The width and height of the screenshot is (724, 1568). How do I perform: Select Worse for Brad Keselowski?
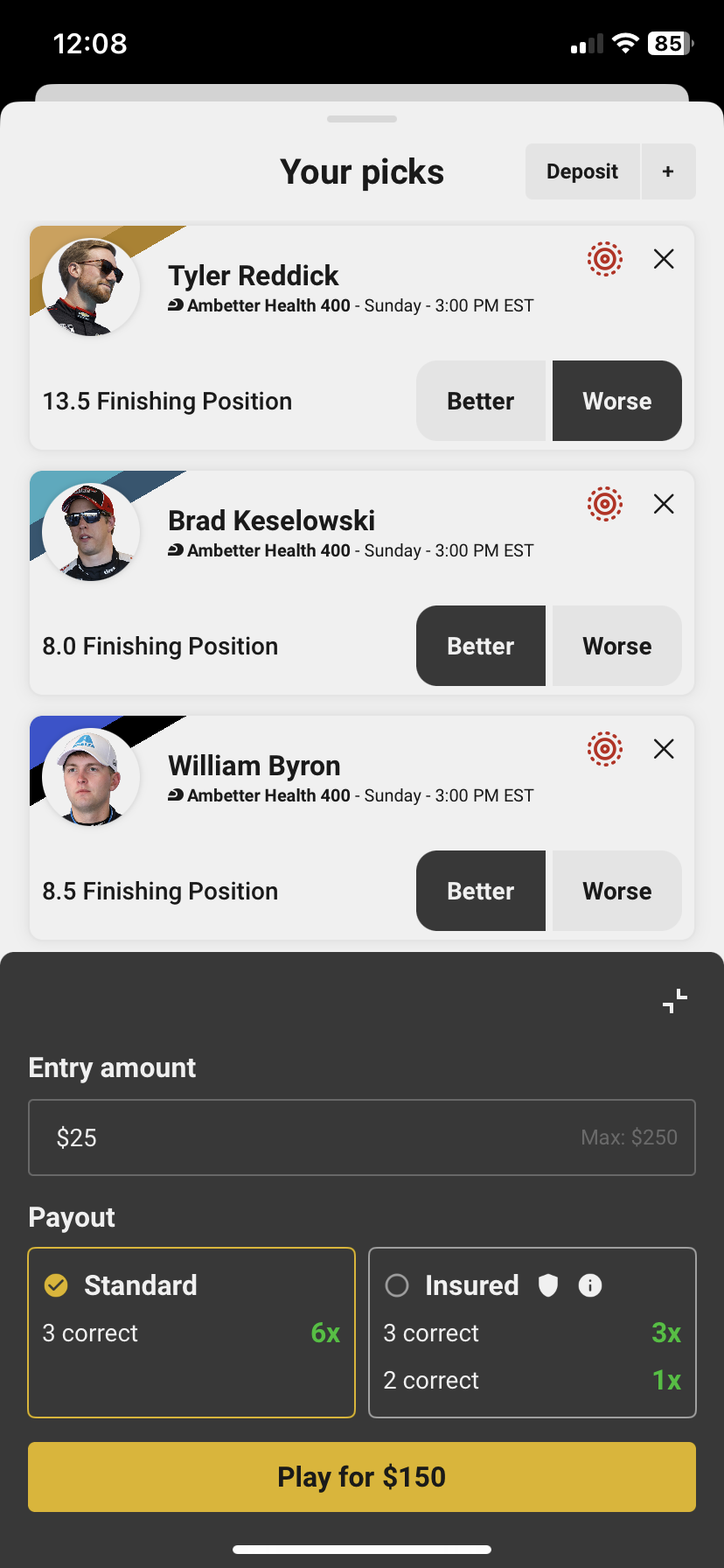(x=616, y=646)
